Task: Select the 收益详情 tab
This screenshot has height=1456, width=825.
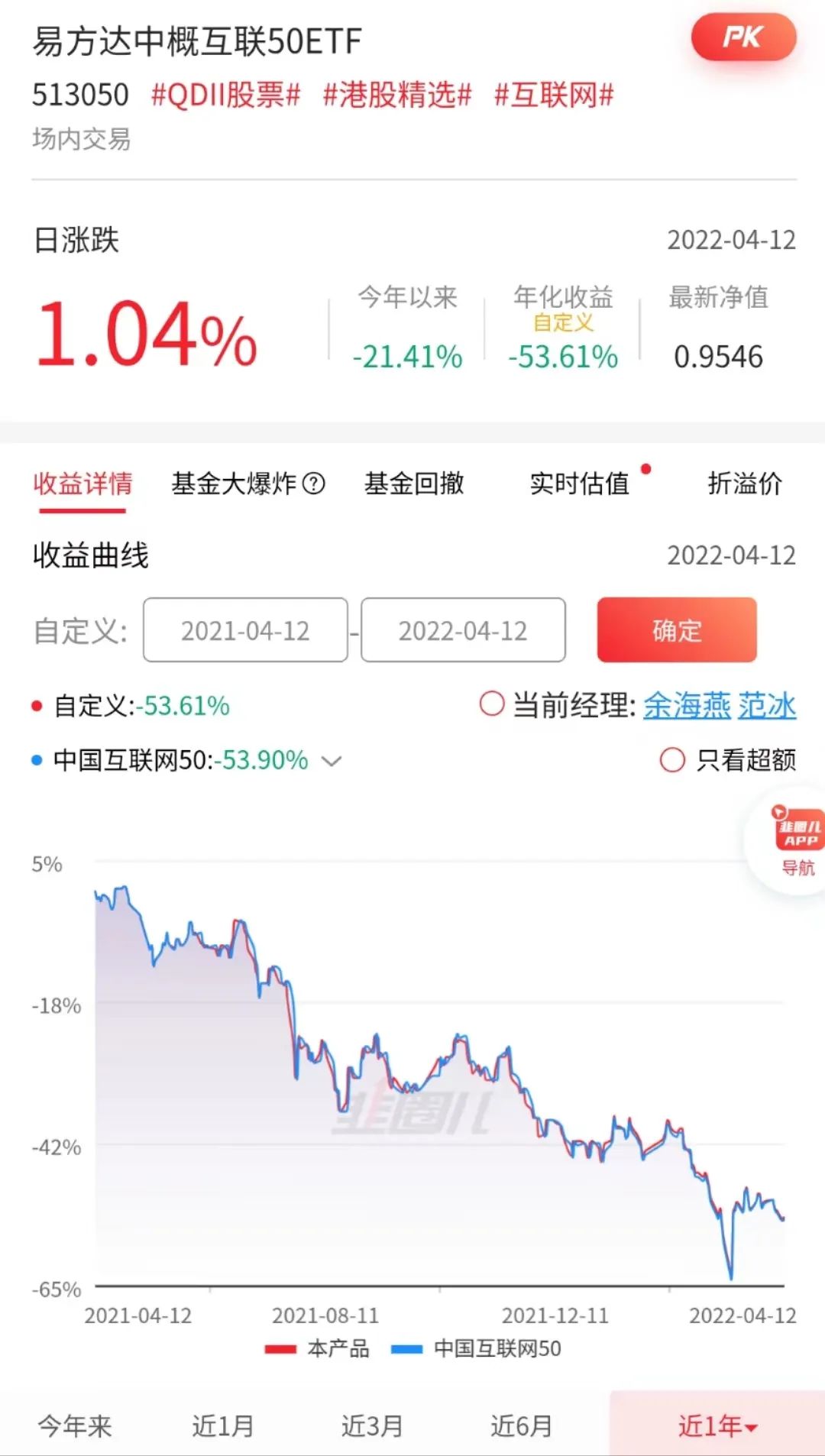Action: (82, 484)
